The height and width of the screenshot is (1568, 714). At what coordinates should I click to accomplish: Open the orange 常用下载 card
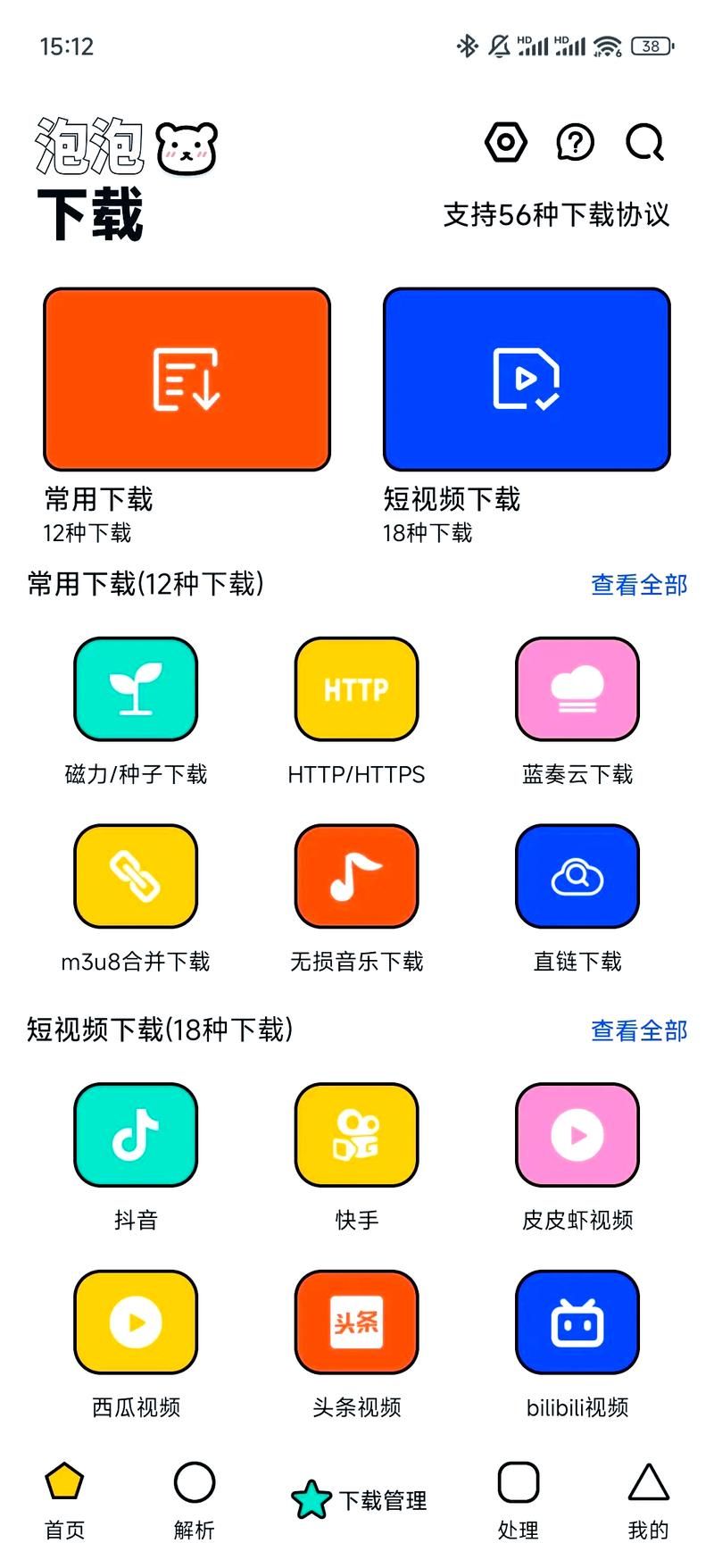coord(187,379)
